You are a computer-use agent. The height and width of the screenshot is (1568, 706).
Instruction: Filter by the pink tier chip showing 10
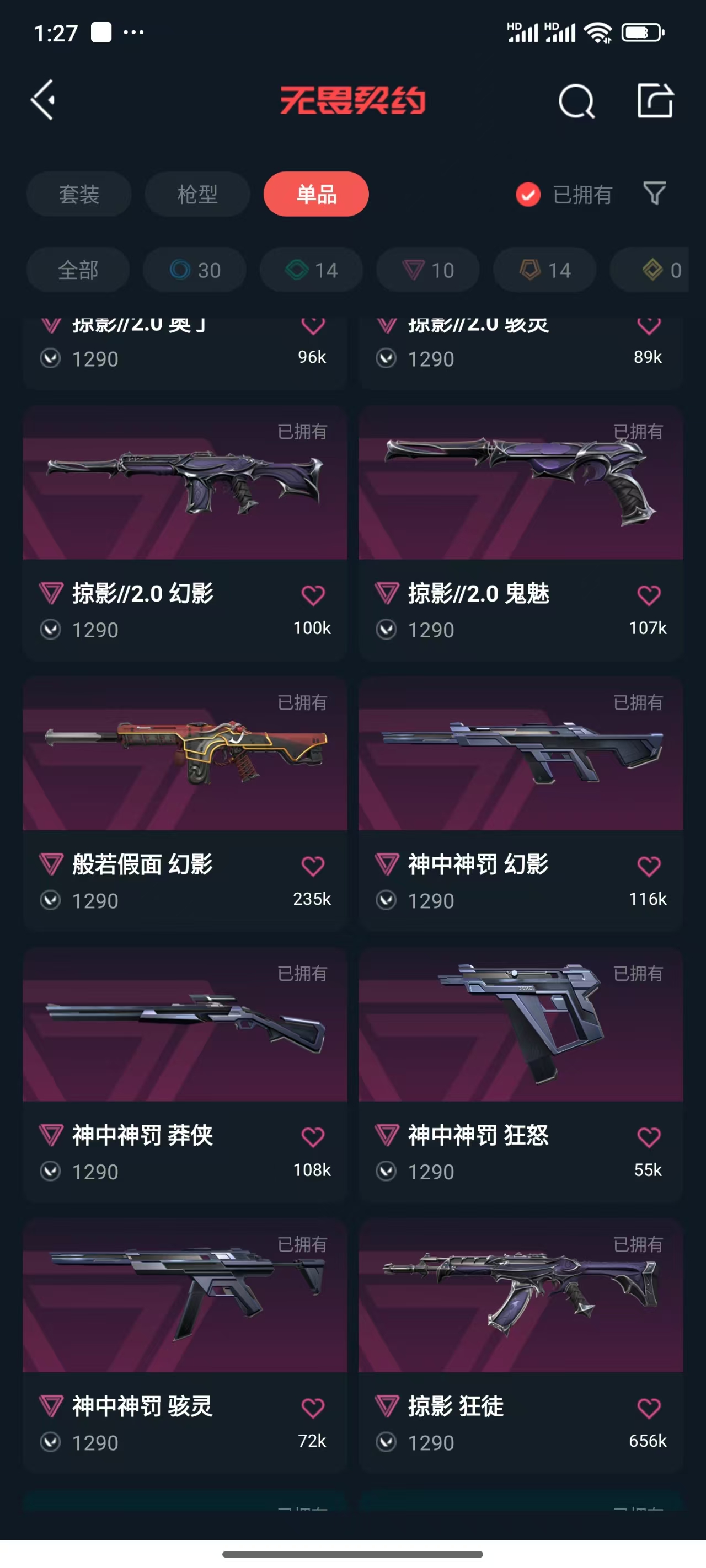coord(427,270)
